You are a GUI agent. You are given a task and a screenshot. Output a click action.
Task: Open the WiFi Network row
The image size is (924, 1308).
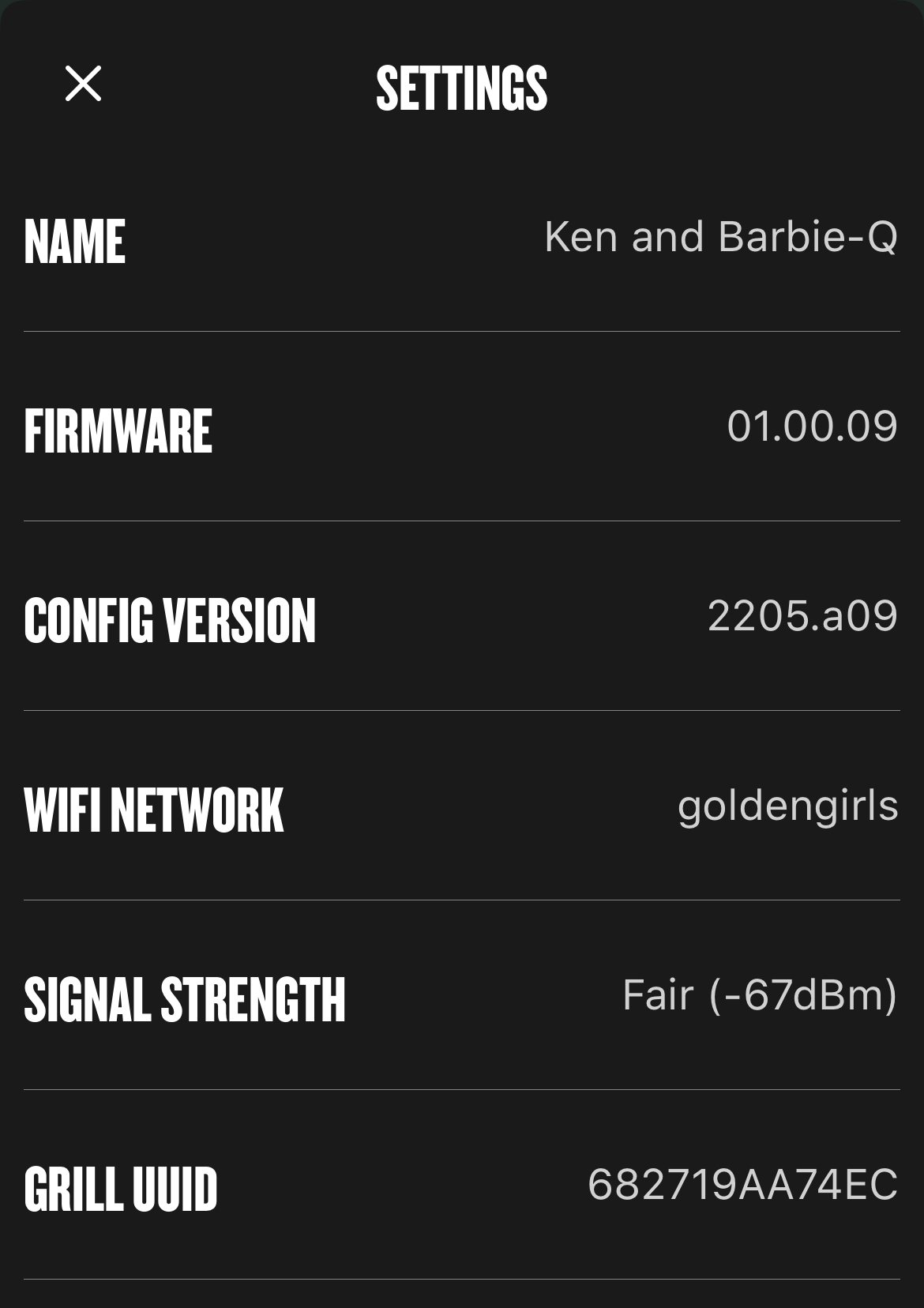[x=461, y=807]
